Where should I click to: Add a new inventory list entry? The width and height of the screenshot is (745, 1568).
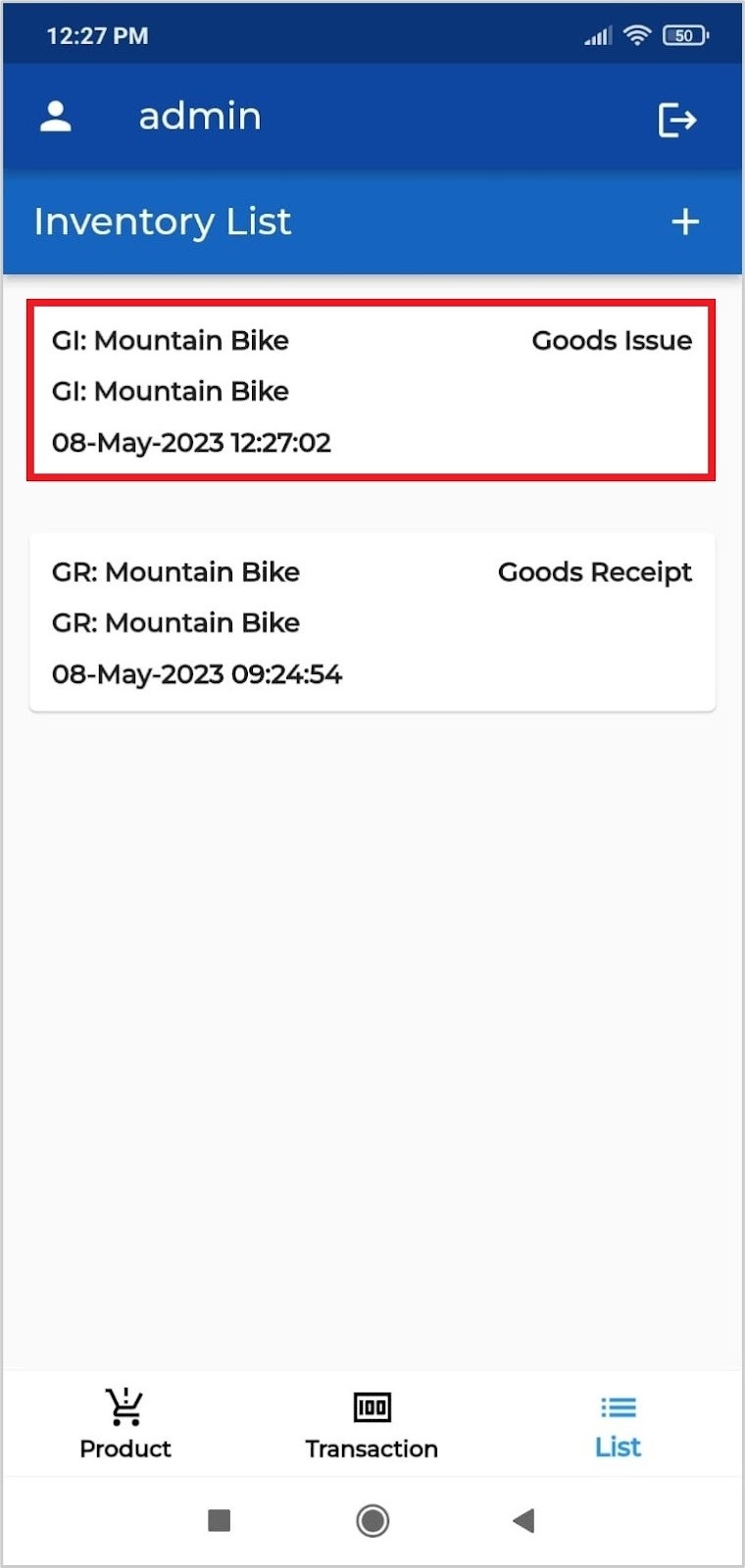(684, 221)
